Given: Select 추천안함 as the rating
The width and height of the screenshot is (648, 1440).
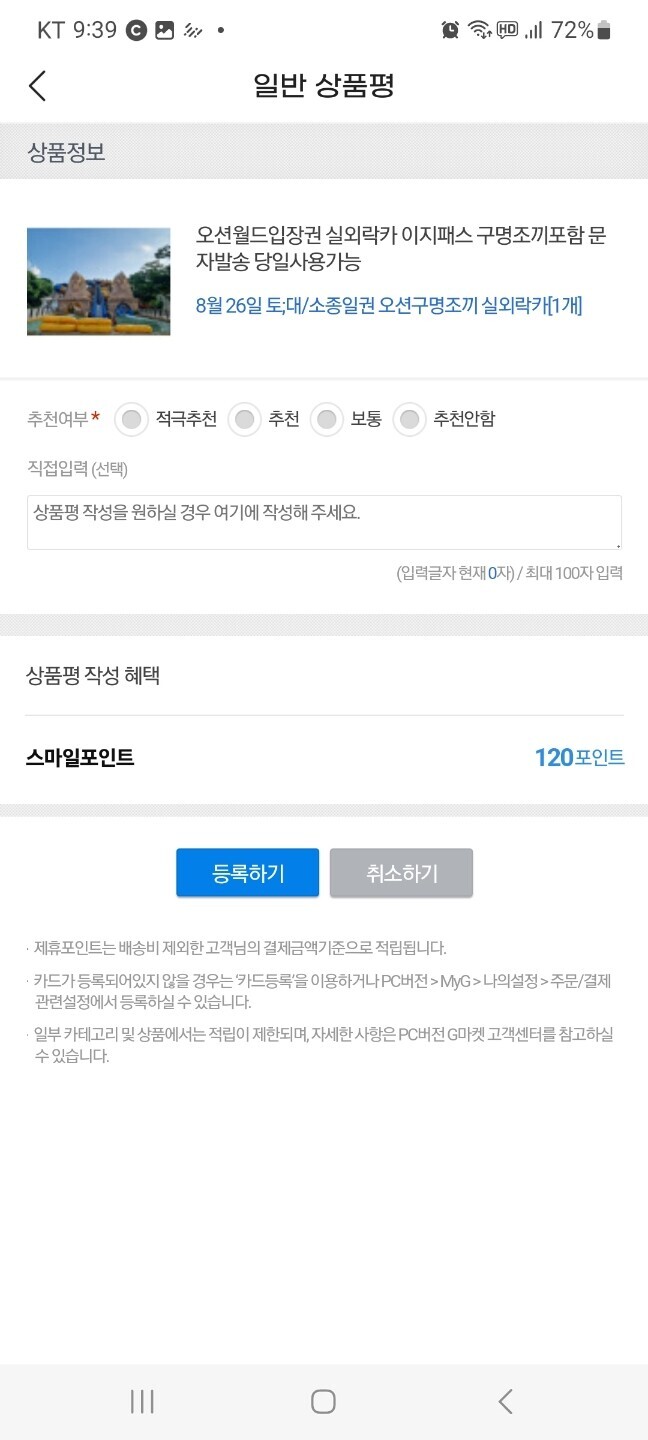Looking at the screenshot, I should 409,420.
